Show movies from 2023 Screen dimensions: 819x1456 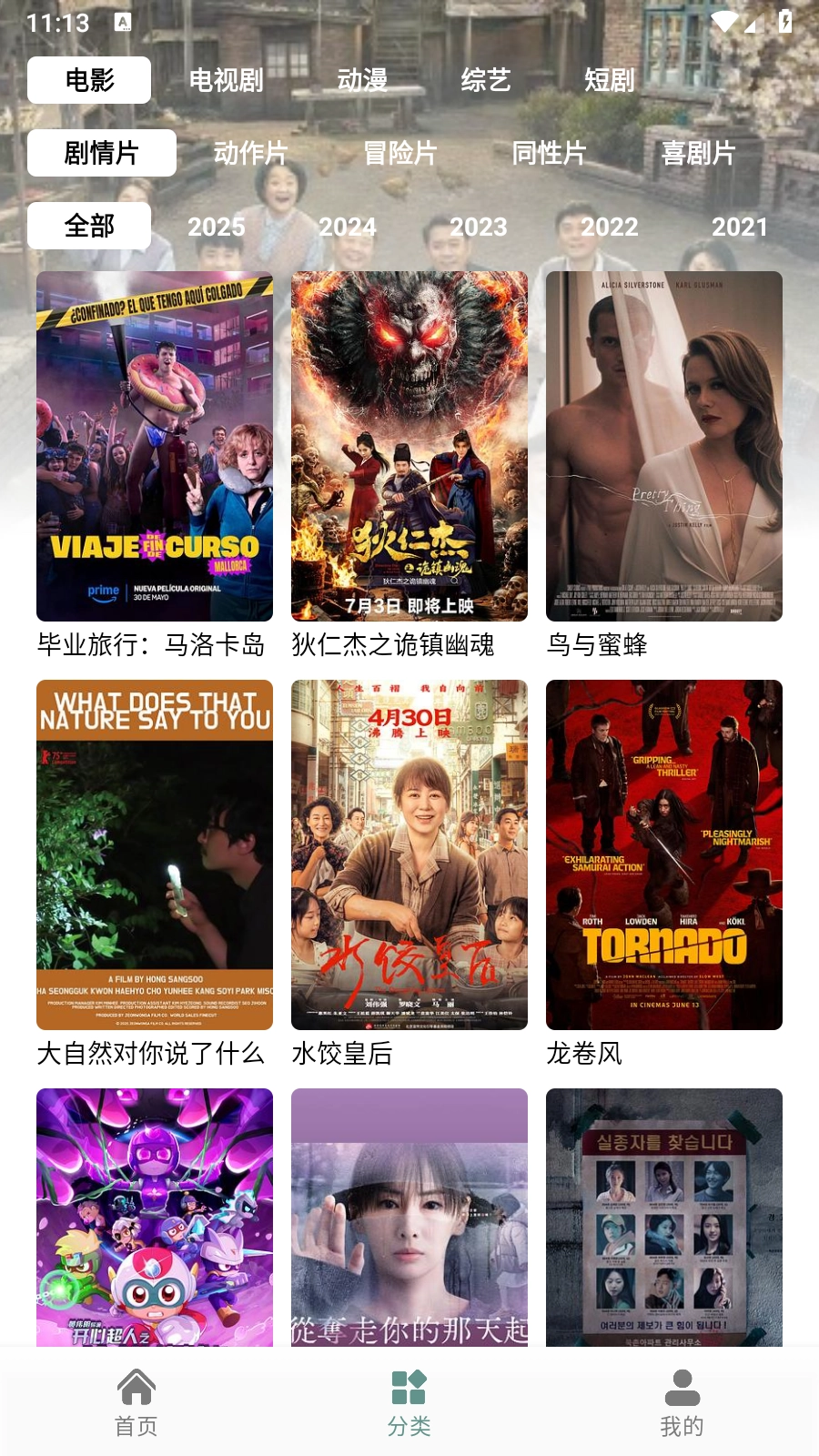click(479, 227)
